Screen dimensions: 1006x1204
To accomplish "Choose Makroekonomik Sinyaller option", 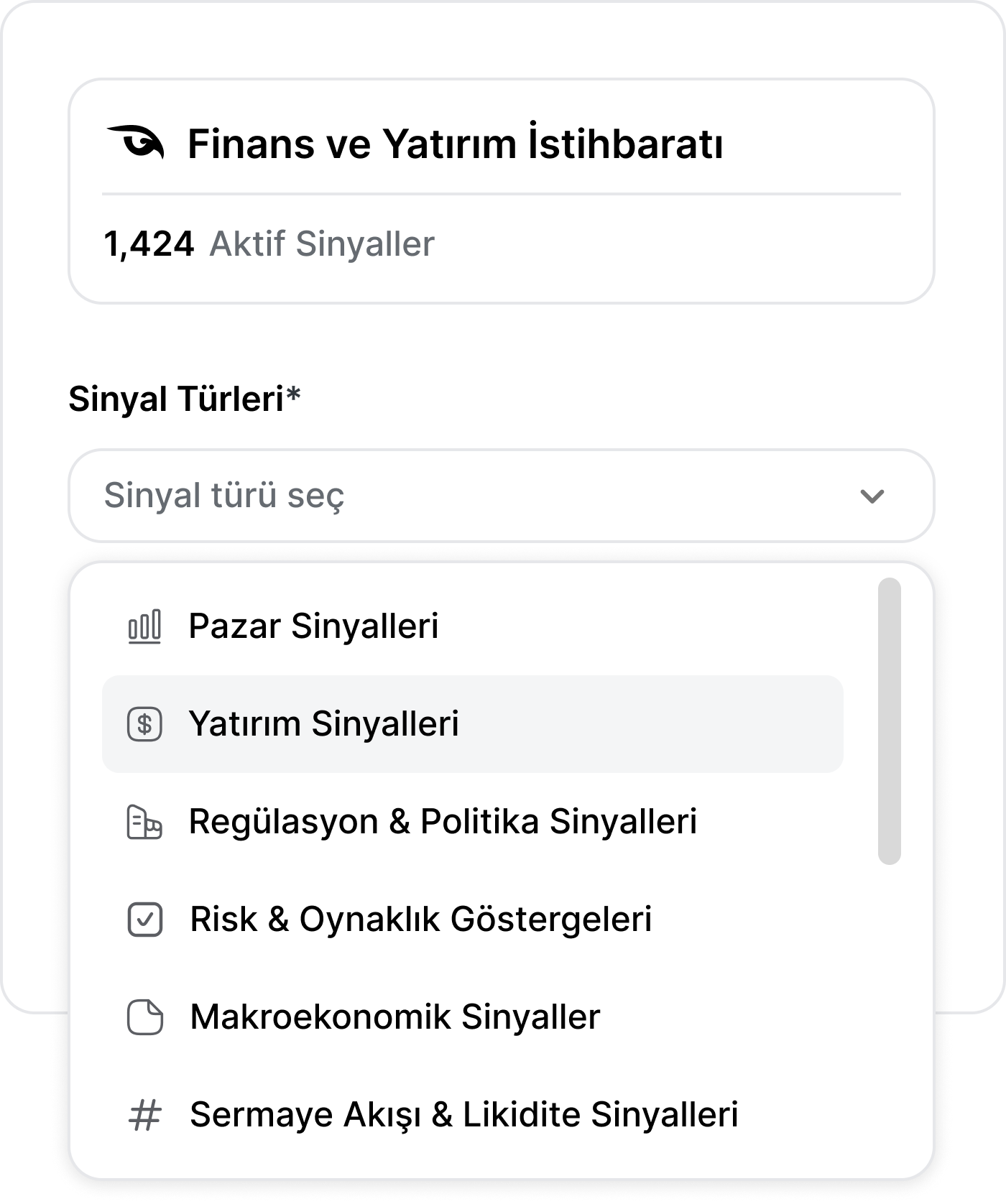I will [x=394, y=1017].
